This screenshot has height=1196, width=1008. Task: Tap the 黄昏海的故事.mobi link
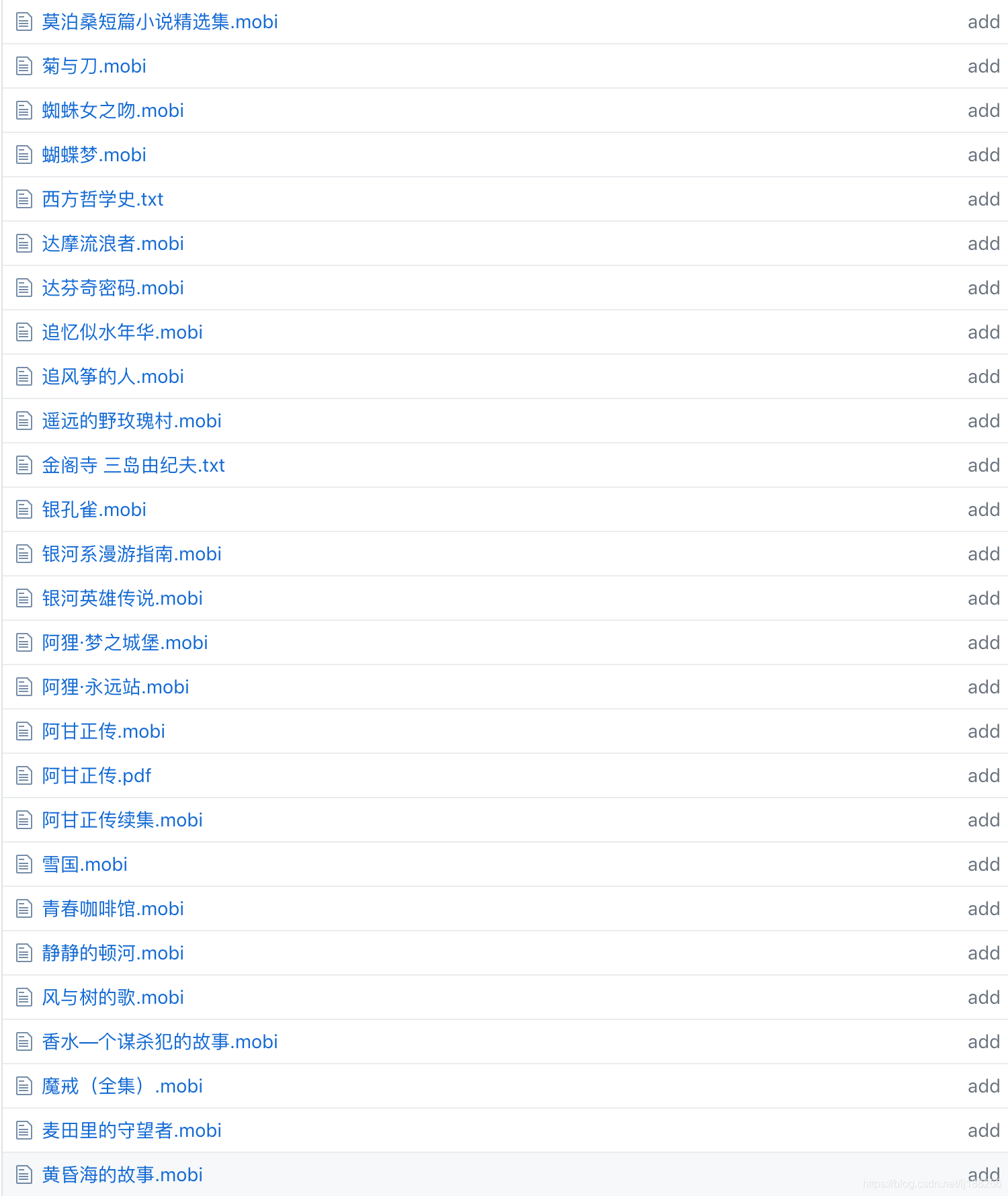tap(122, 1175)
